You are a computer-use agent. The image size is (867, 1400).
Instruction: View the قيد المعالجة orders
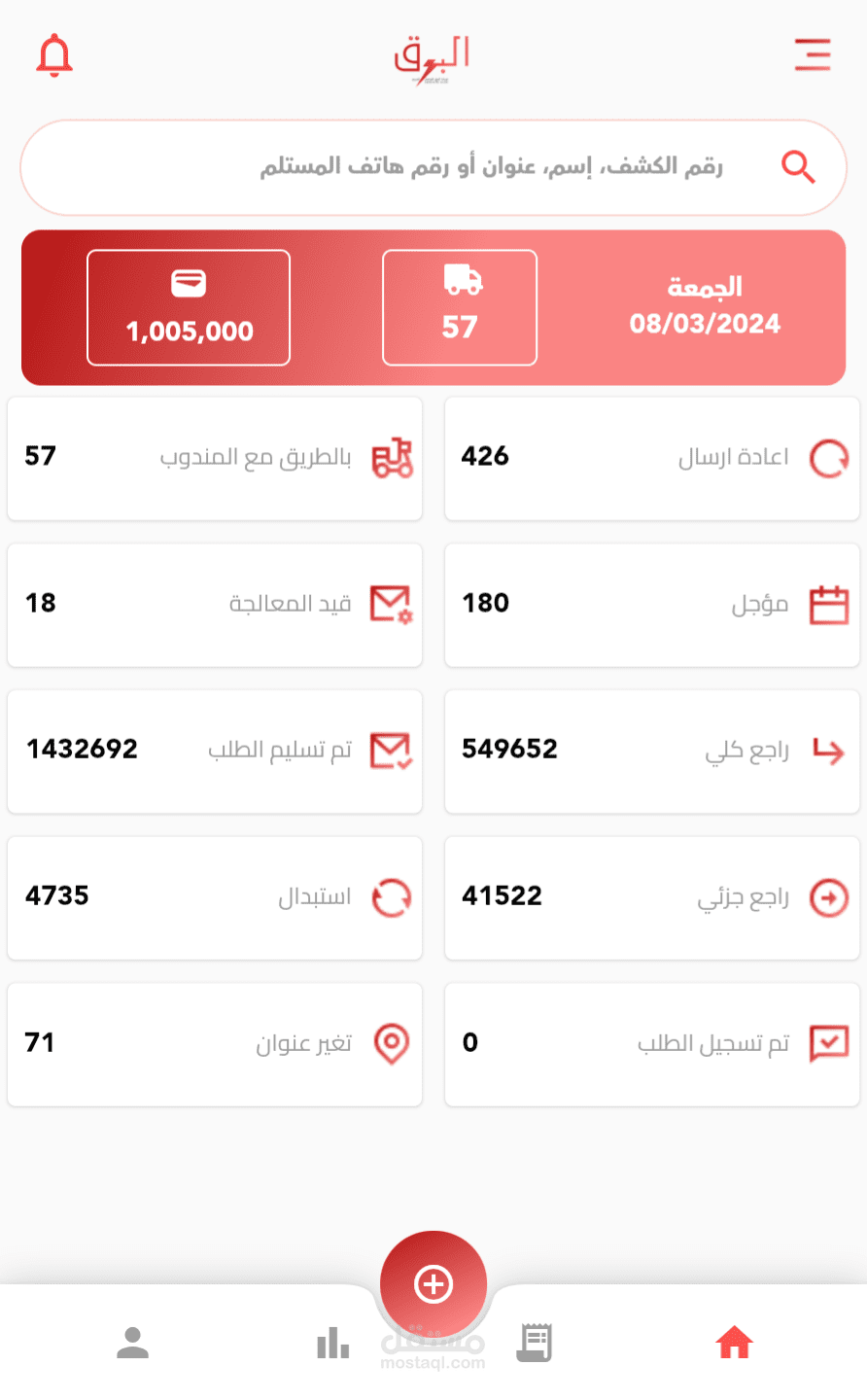point(215,605)
